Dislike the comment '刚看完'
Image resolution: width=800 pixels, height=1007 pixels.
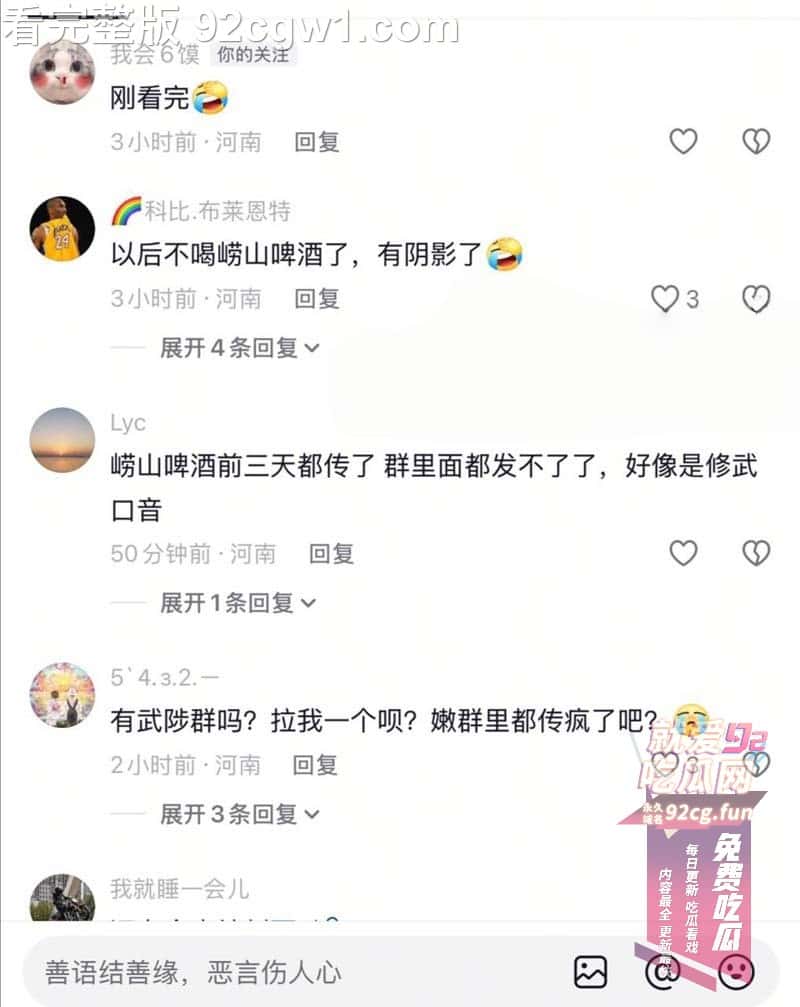click(x=756, y=142)
